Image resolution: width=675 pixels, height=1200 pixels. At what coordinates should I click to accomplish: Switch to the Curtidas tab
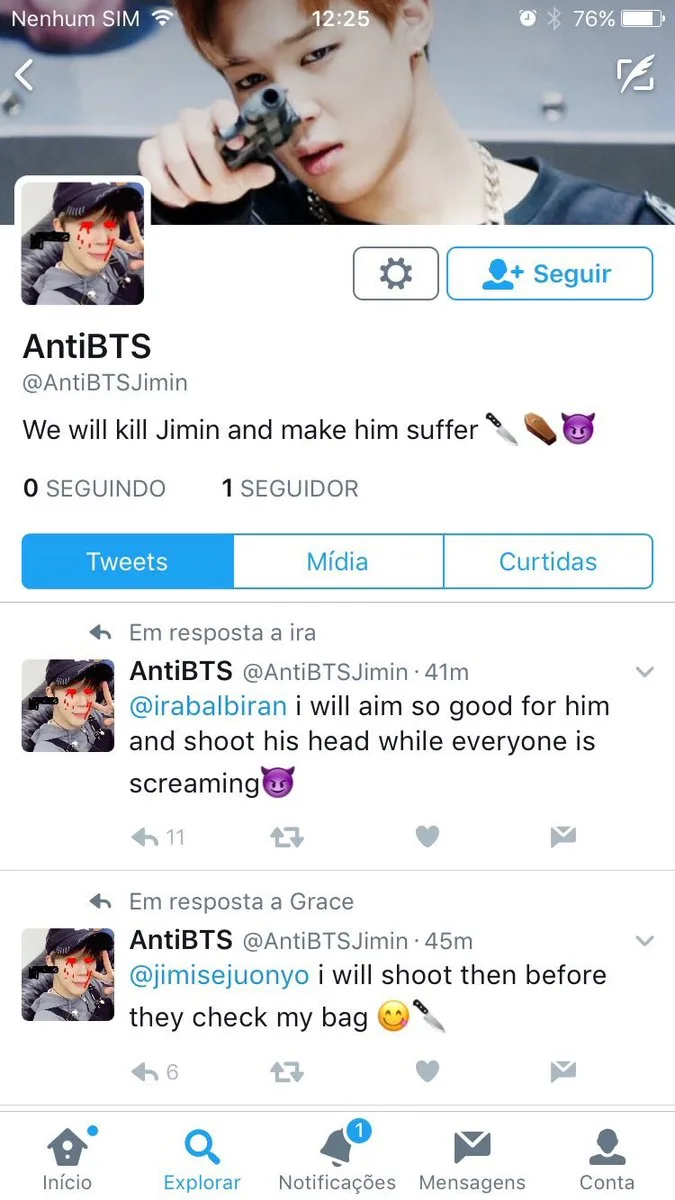(x=548, y=561)
